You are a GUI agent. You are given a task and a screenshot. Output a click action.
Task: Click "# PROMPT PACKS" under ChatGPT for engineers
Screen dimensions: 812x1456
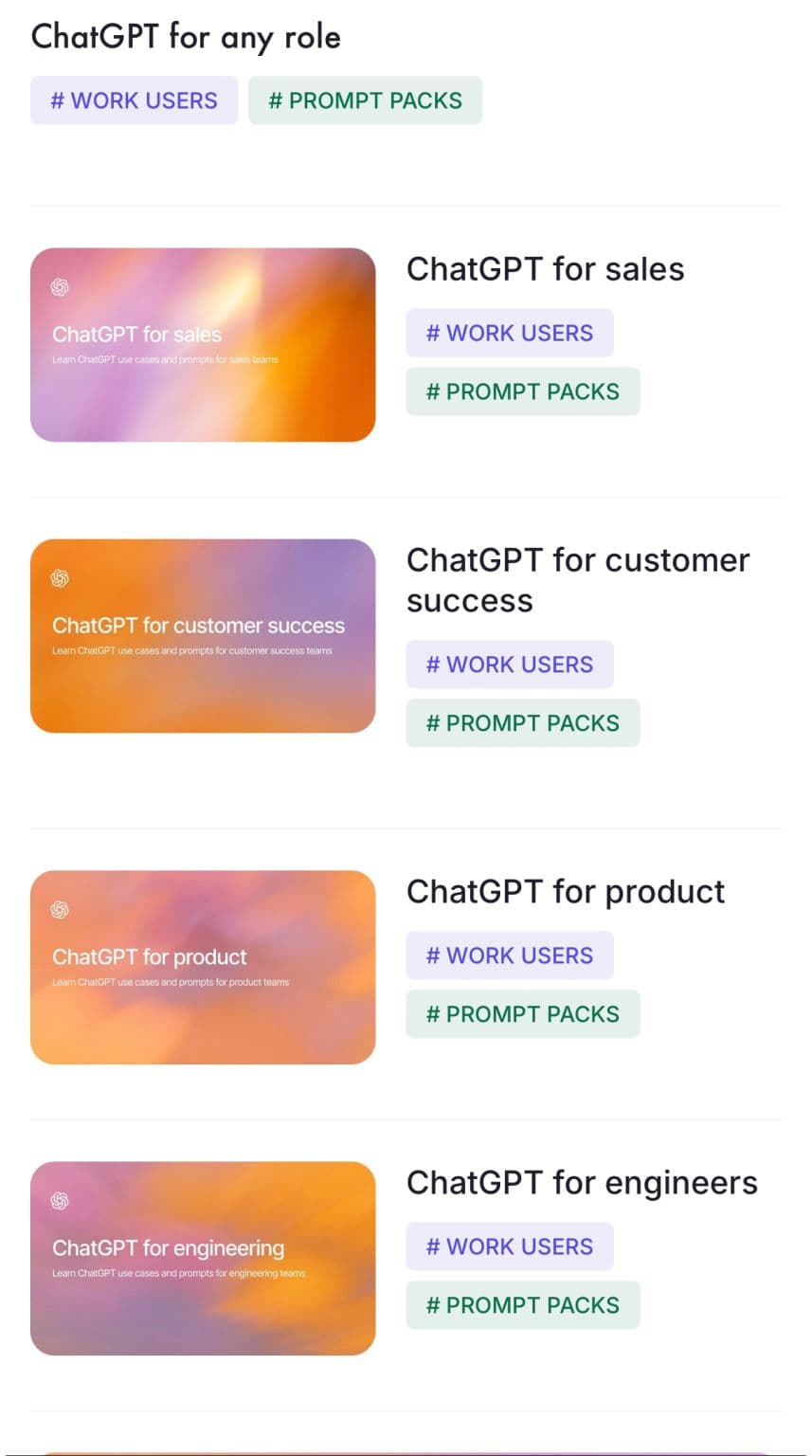point(522,1305)
